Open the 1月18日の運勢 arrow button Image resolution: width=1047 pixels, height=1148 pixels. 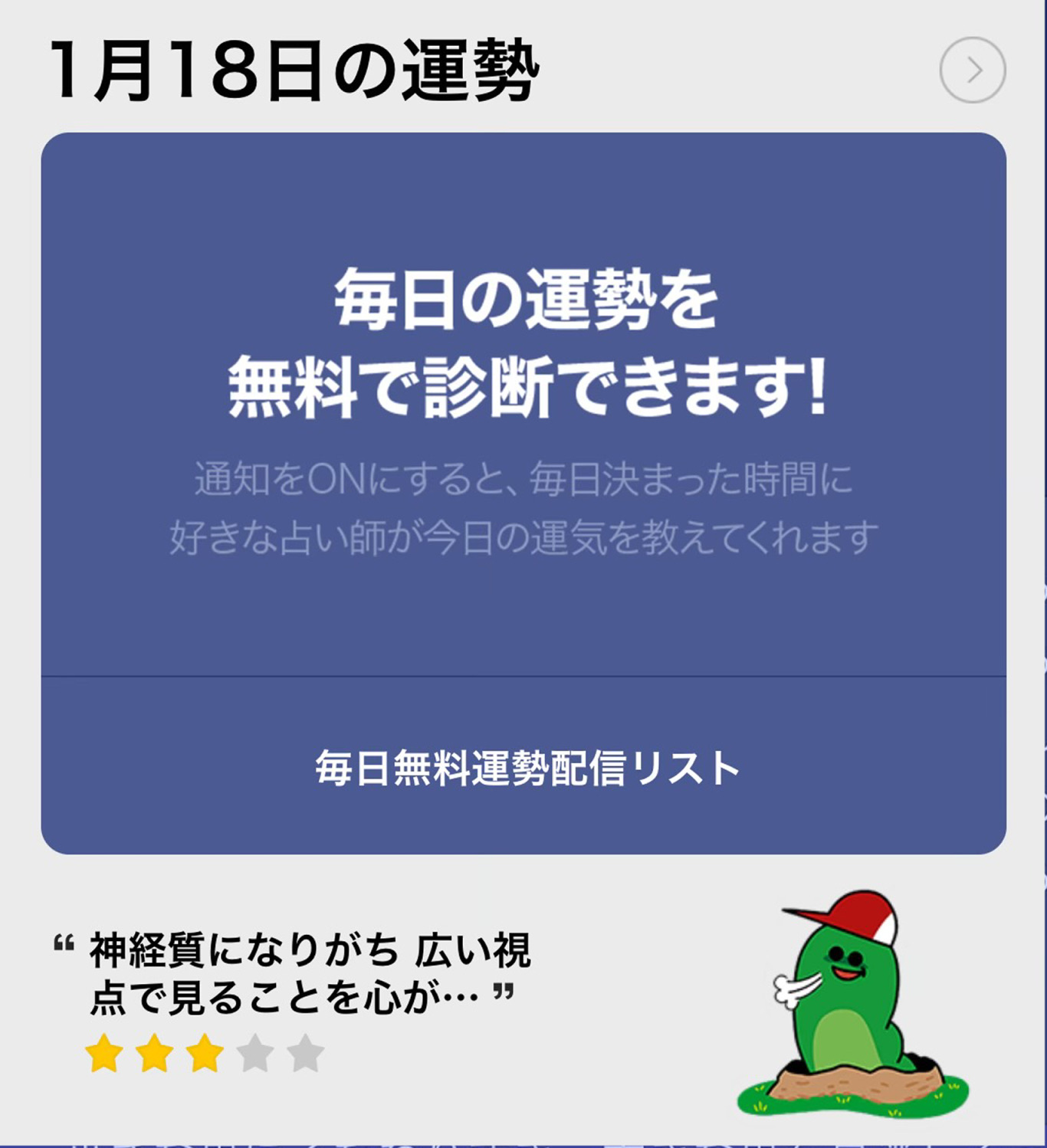[972, 70]
